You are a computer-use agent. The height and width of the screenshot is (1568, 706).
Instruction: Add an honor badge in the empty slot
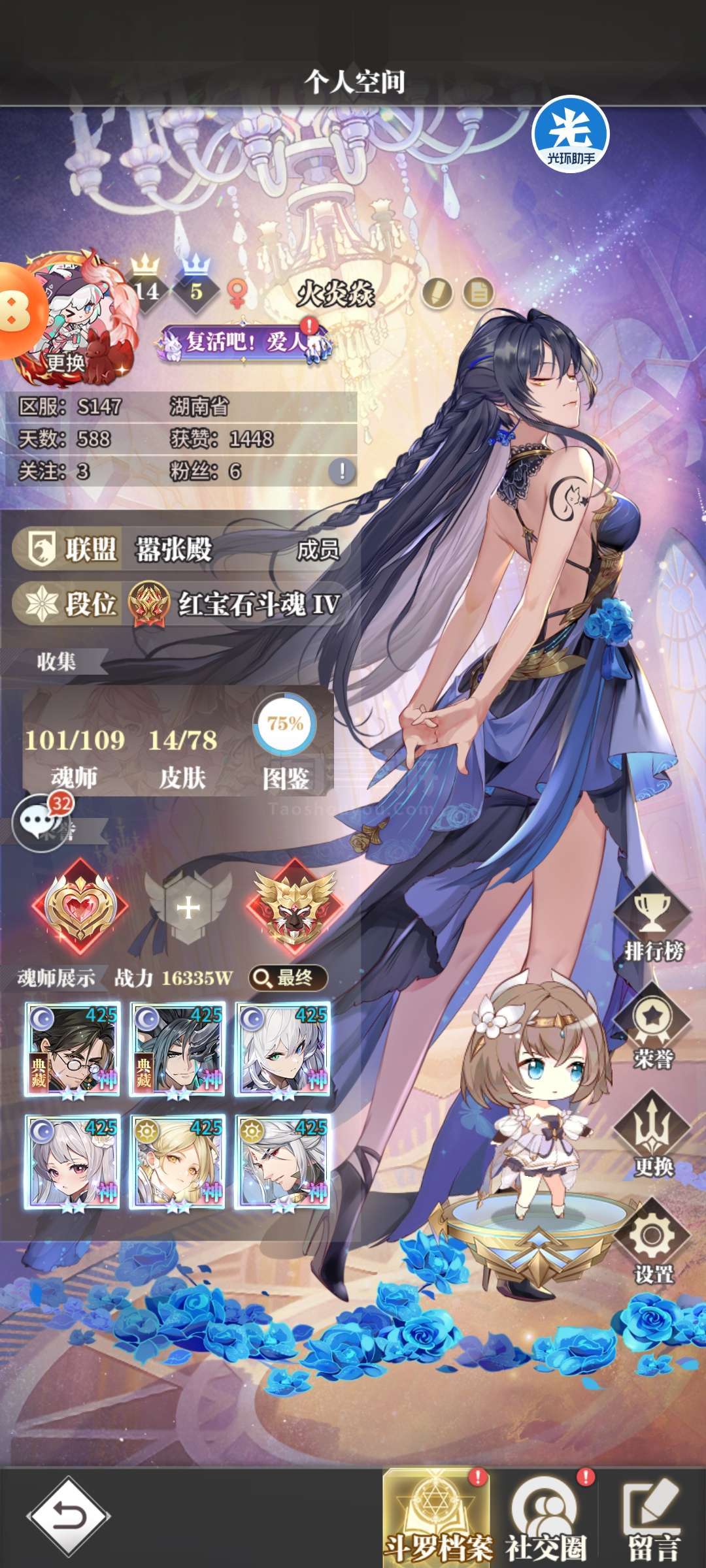point(188,907)
